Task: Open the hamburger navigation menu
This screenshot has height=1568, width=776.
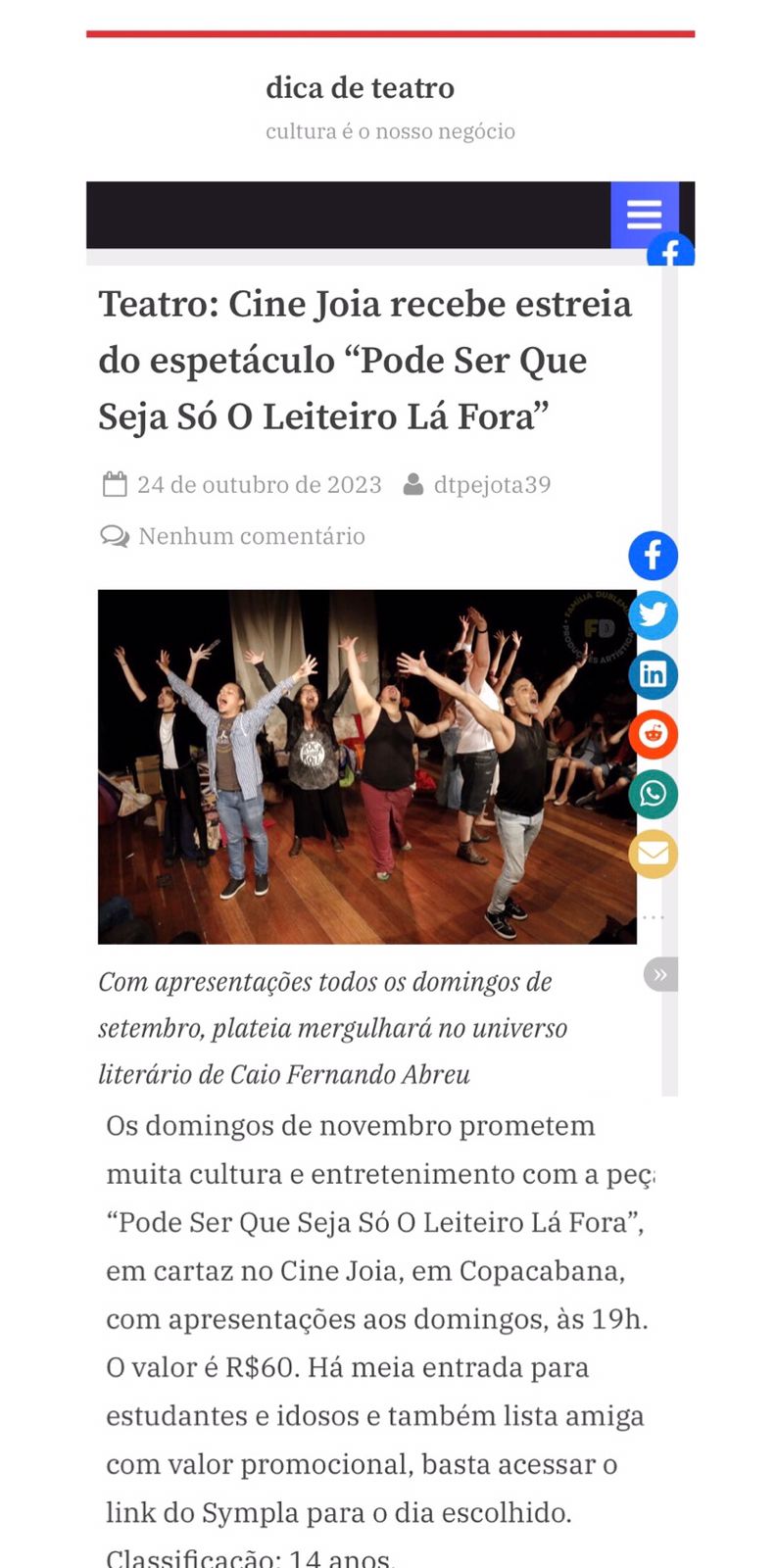Action: click(x=644, y=215)
